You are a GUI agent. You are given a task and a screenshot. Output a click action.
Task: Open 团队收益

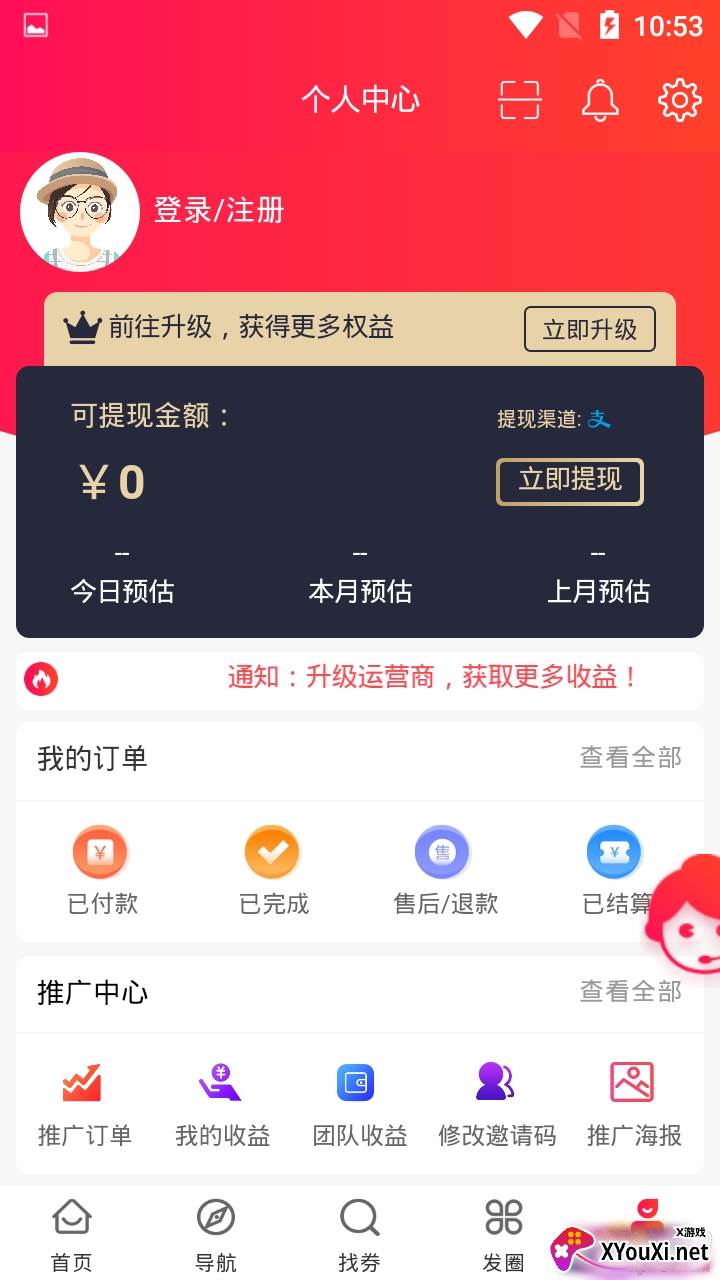359,1103
